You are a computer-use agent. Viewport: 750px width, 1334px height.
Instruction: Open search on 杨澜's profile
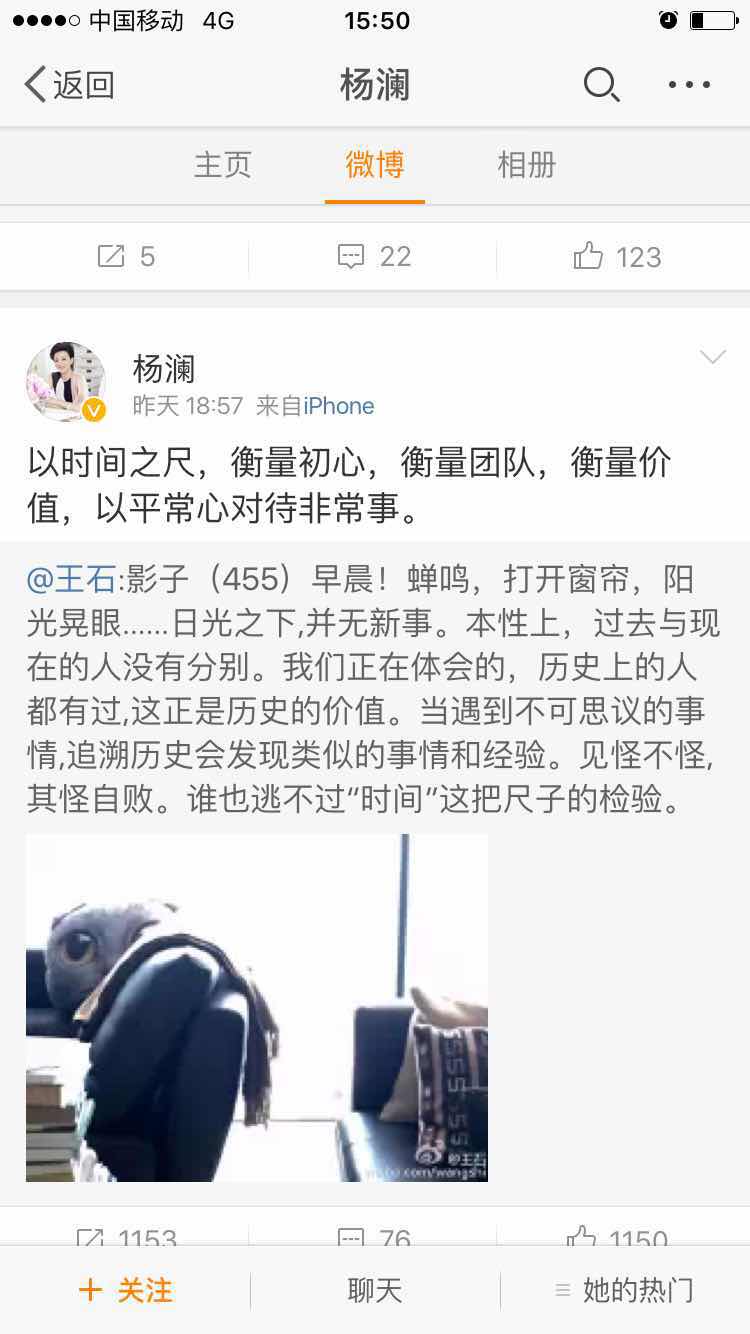(x=601, y=85)
